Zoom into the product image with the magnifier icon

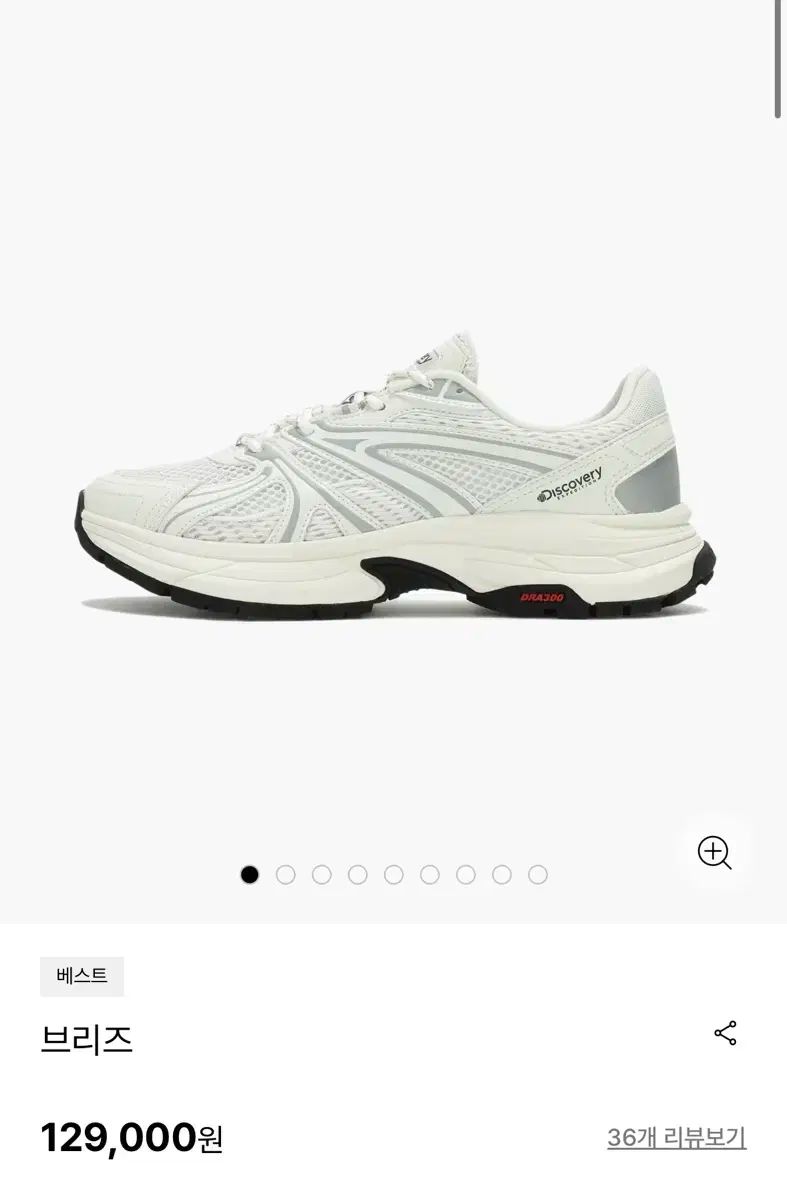point(714,853)
